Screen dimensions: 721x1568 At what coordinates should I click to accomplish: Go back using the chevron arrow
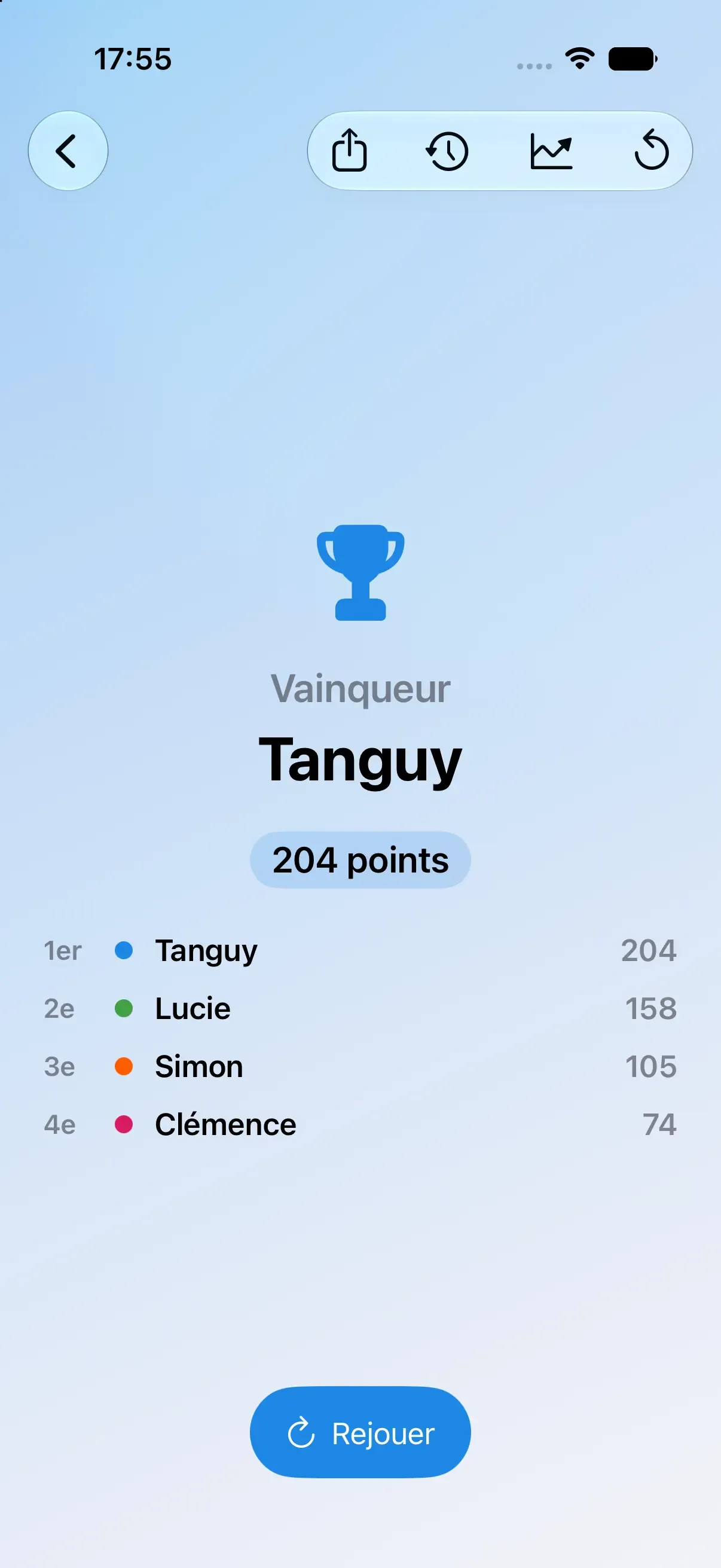68,150
